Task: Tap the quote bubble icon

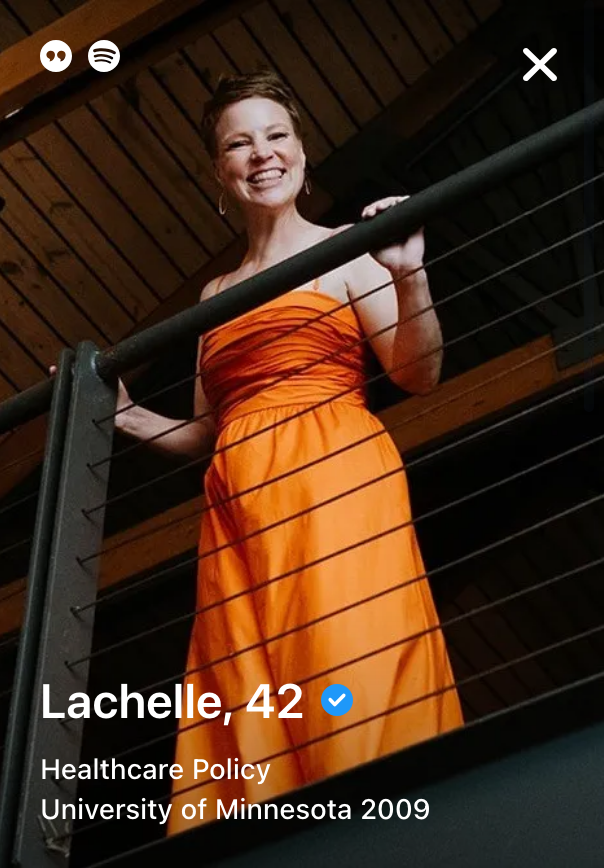Action: pyautogui.click(x=56, y=56)
